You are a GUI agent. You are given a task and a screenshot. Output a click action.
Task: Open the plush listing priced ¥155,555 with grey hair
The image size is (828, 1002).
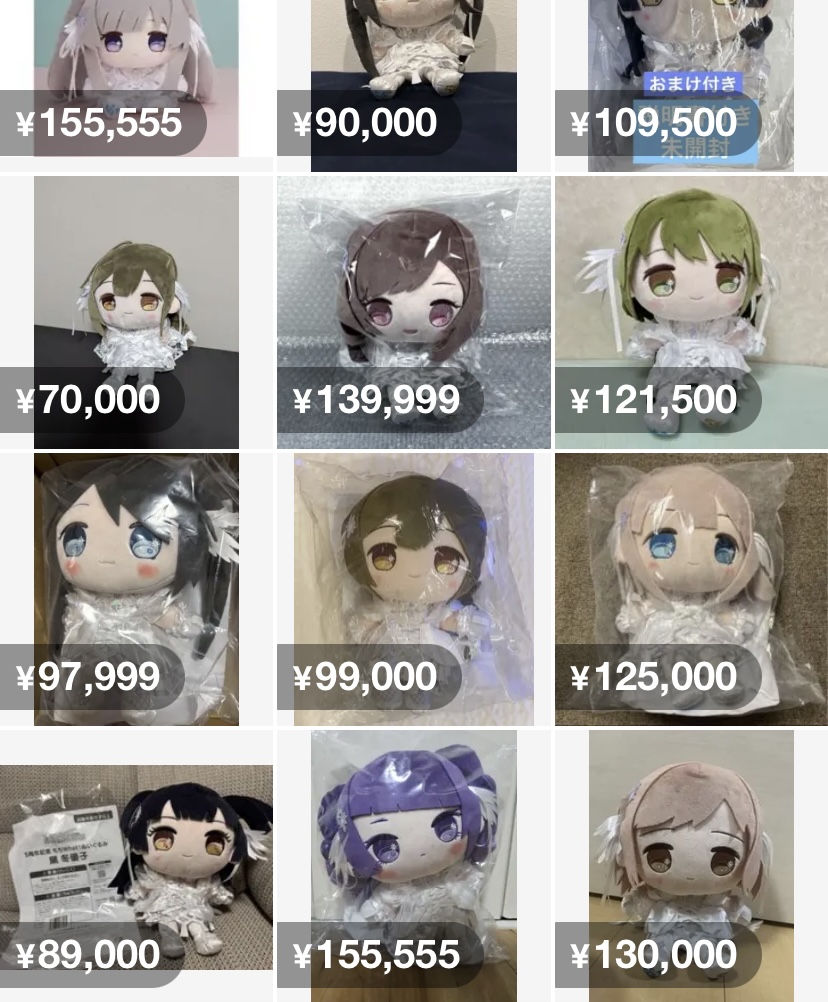(136, 60)
